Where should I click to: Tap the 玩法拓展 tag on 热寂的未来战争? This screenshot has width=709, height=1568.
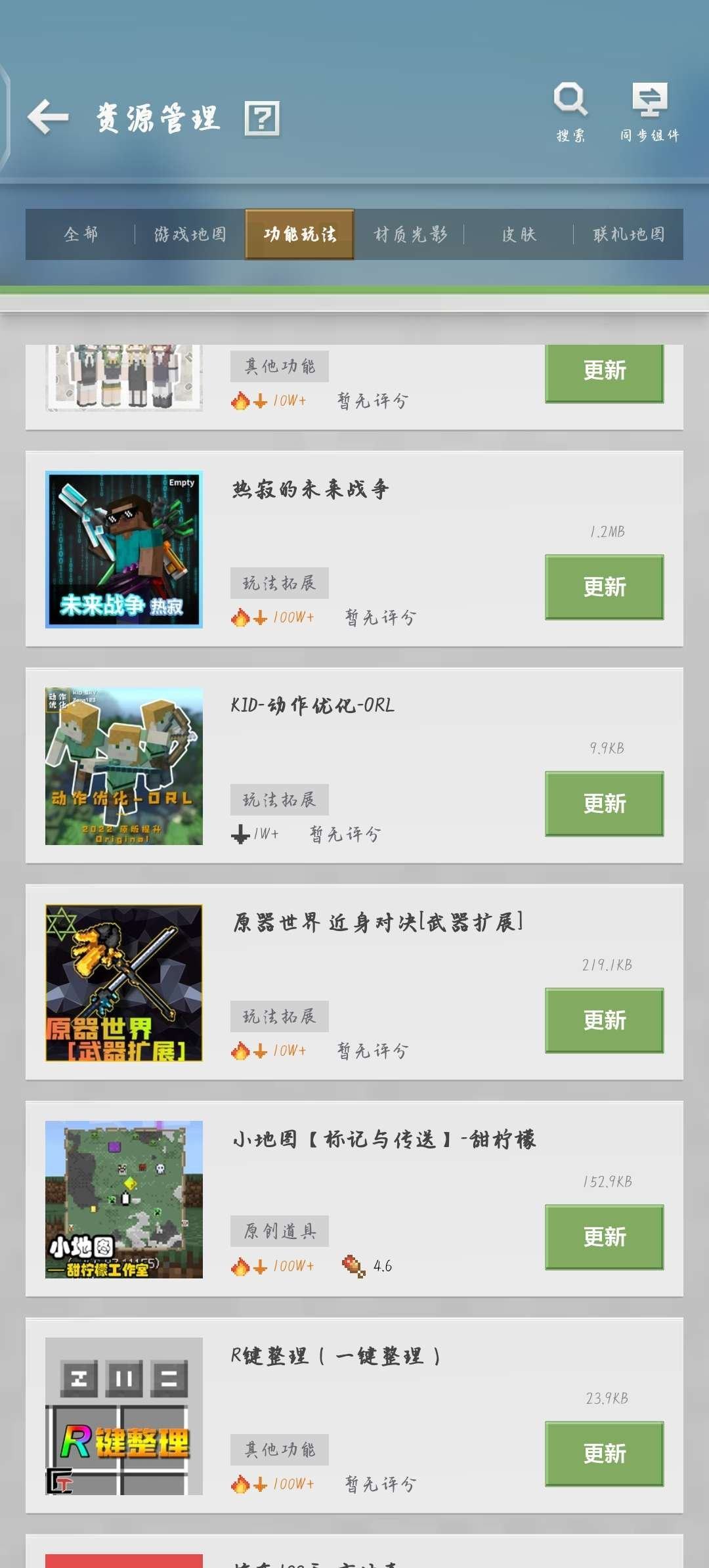click(280, 583)
